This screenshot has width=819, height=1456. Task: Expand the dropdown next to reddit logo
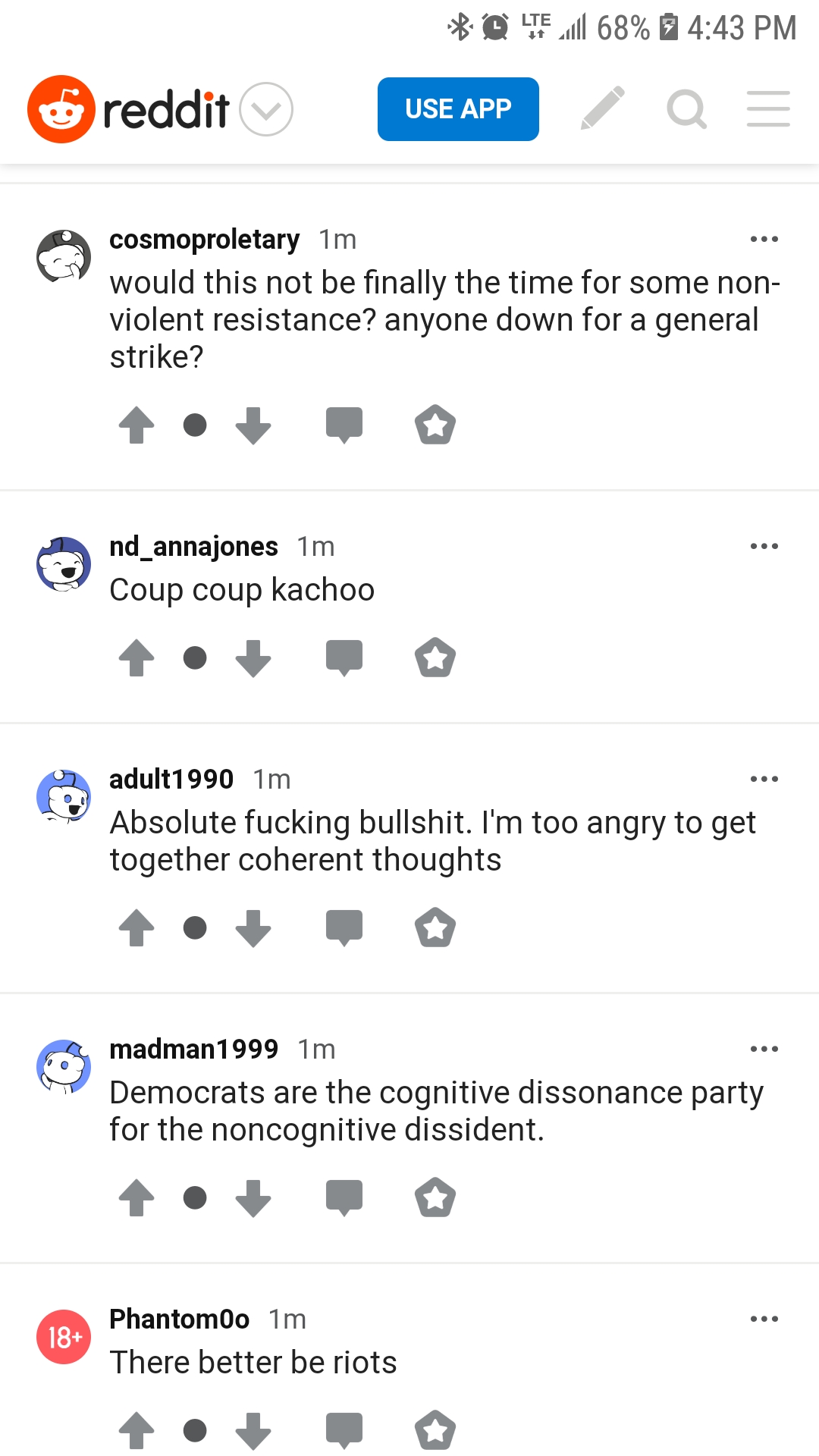[x=266, y=109]
